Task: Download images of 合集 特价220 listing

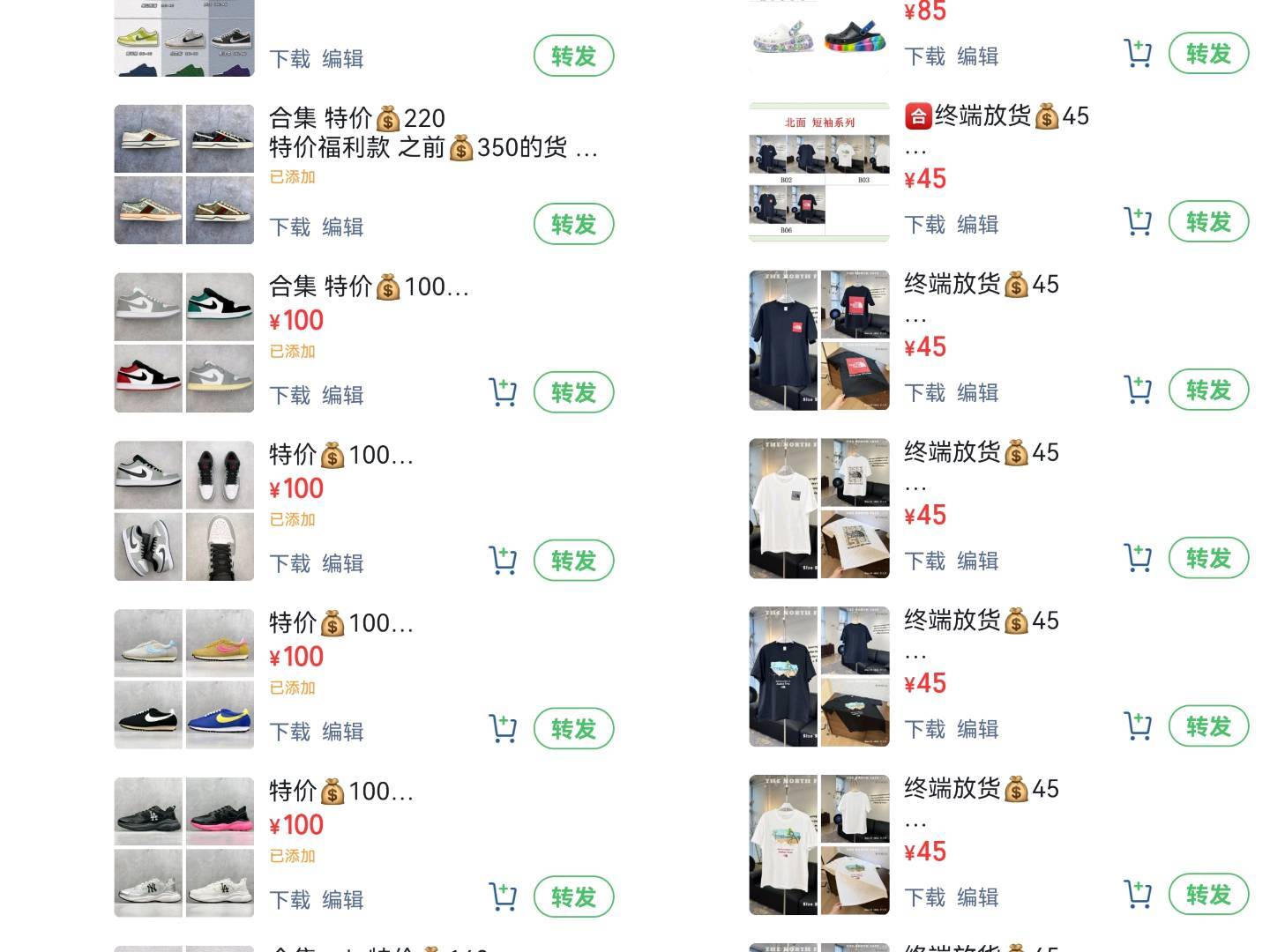Action: [x=289, y=227]
